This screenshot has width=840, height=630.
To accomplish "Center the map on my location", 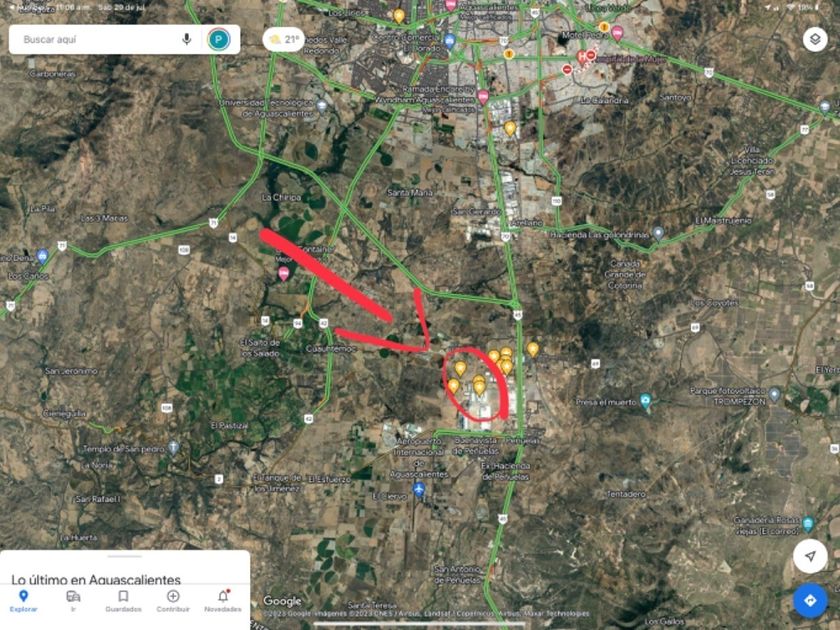I will (809, 556).
